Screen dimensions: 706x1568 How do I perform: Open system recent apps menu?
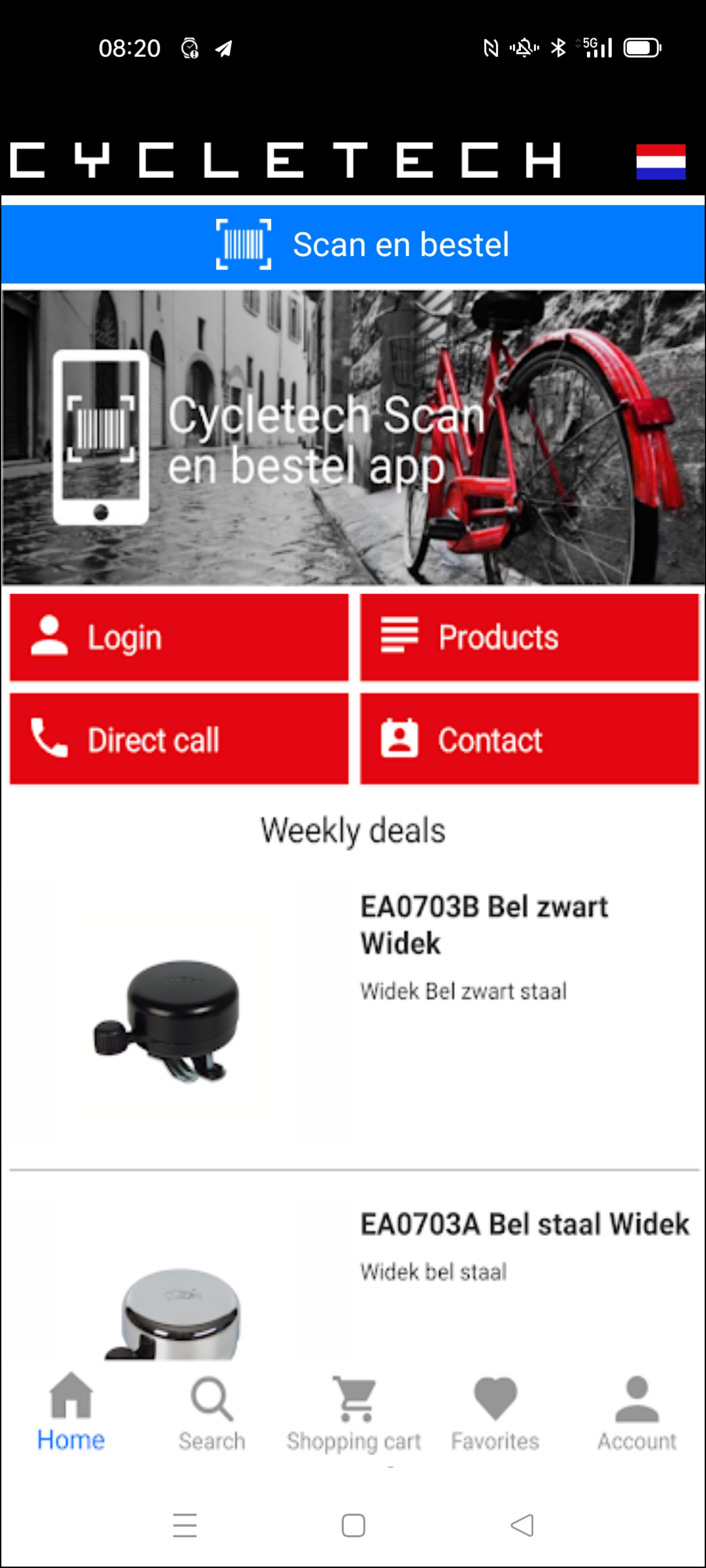pyautogui.click(x=184, y=1526)
